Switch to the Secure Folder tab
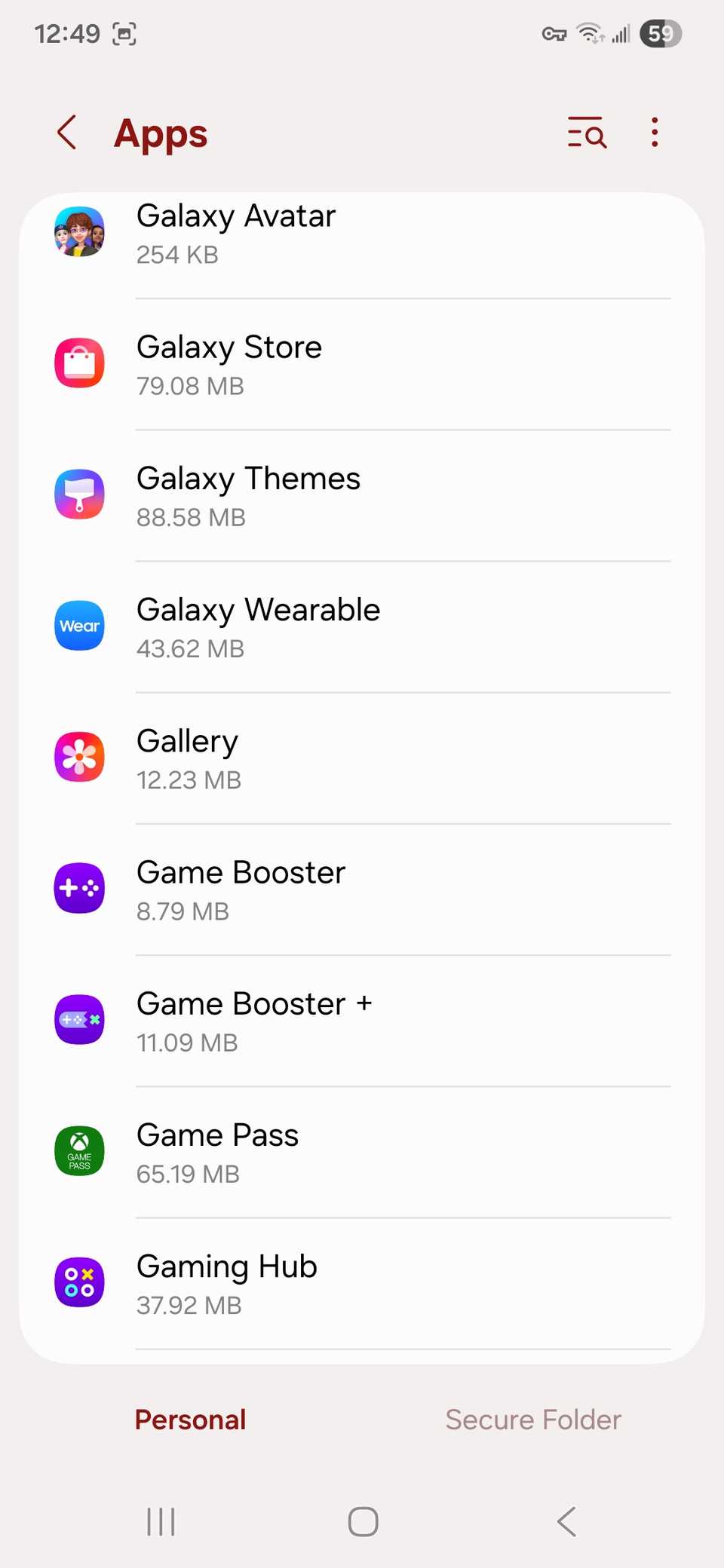 pos(533,1420)
